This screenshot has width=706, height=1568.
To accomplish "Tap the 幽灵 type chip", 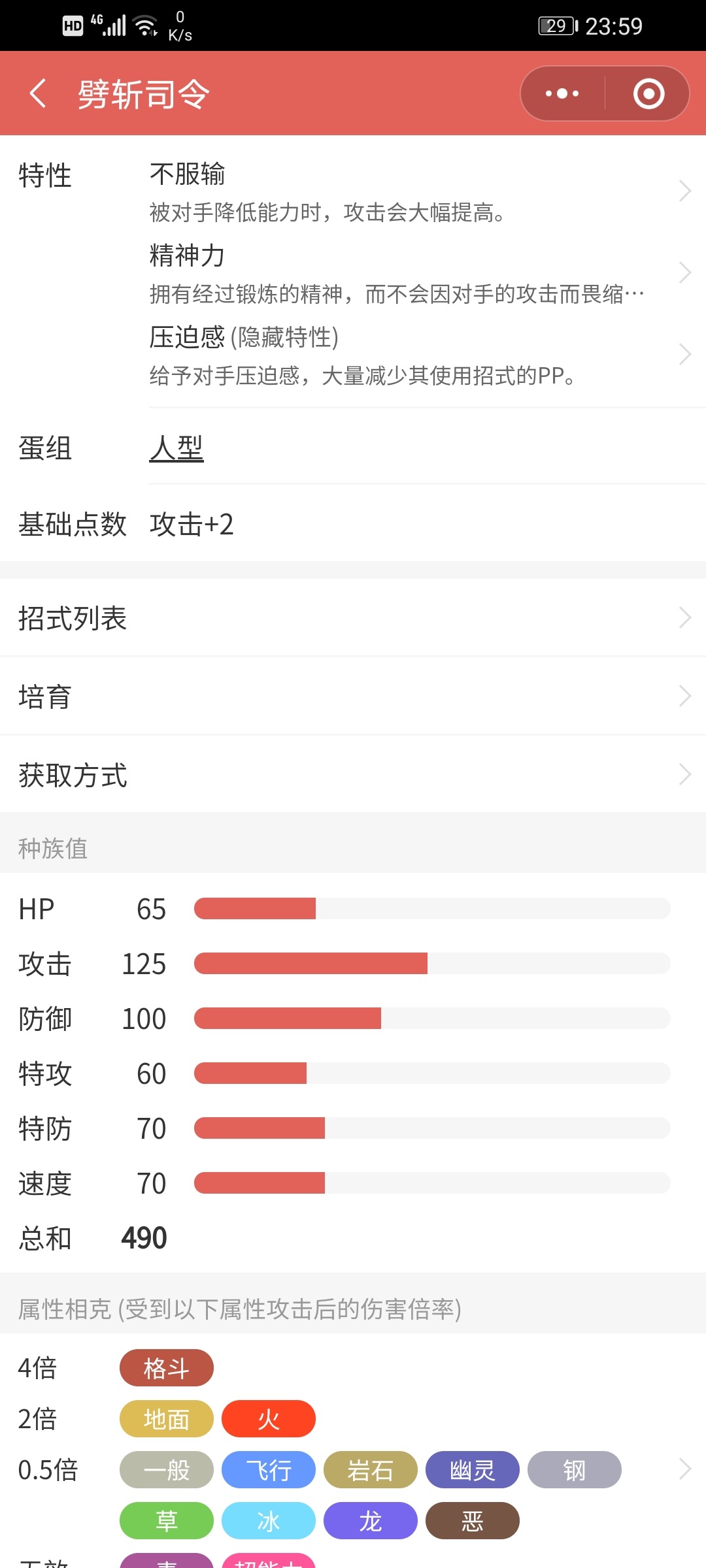I will click(x=473, y=1469).
